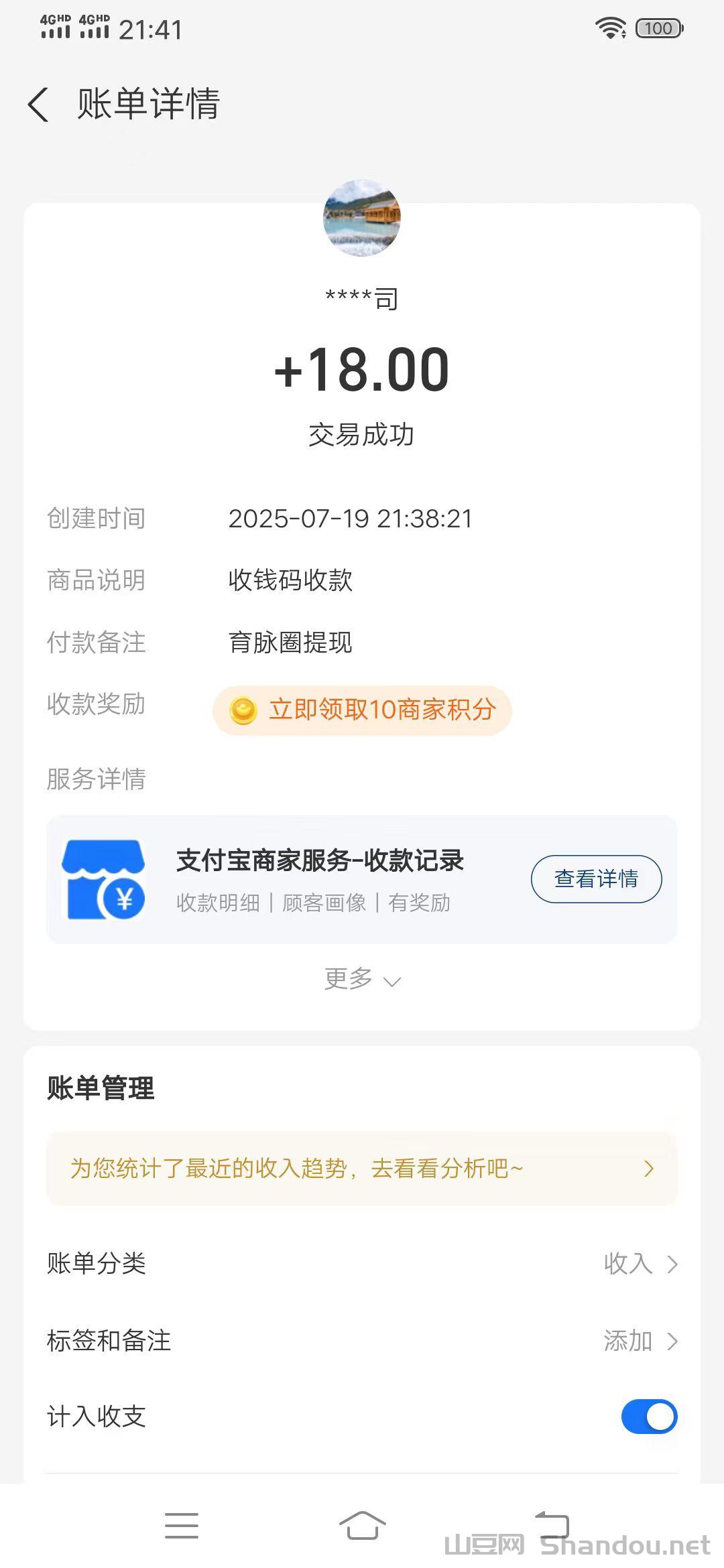Image resolution: width=724 pixels, height=1568 pixels.
Task: Expand the 更多 details section
Action: (x=362, y=980)
